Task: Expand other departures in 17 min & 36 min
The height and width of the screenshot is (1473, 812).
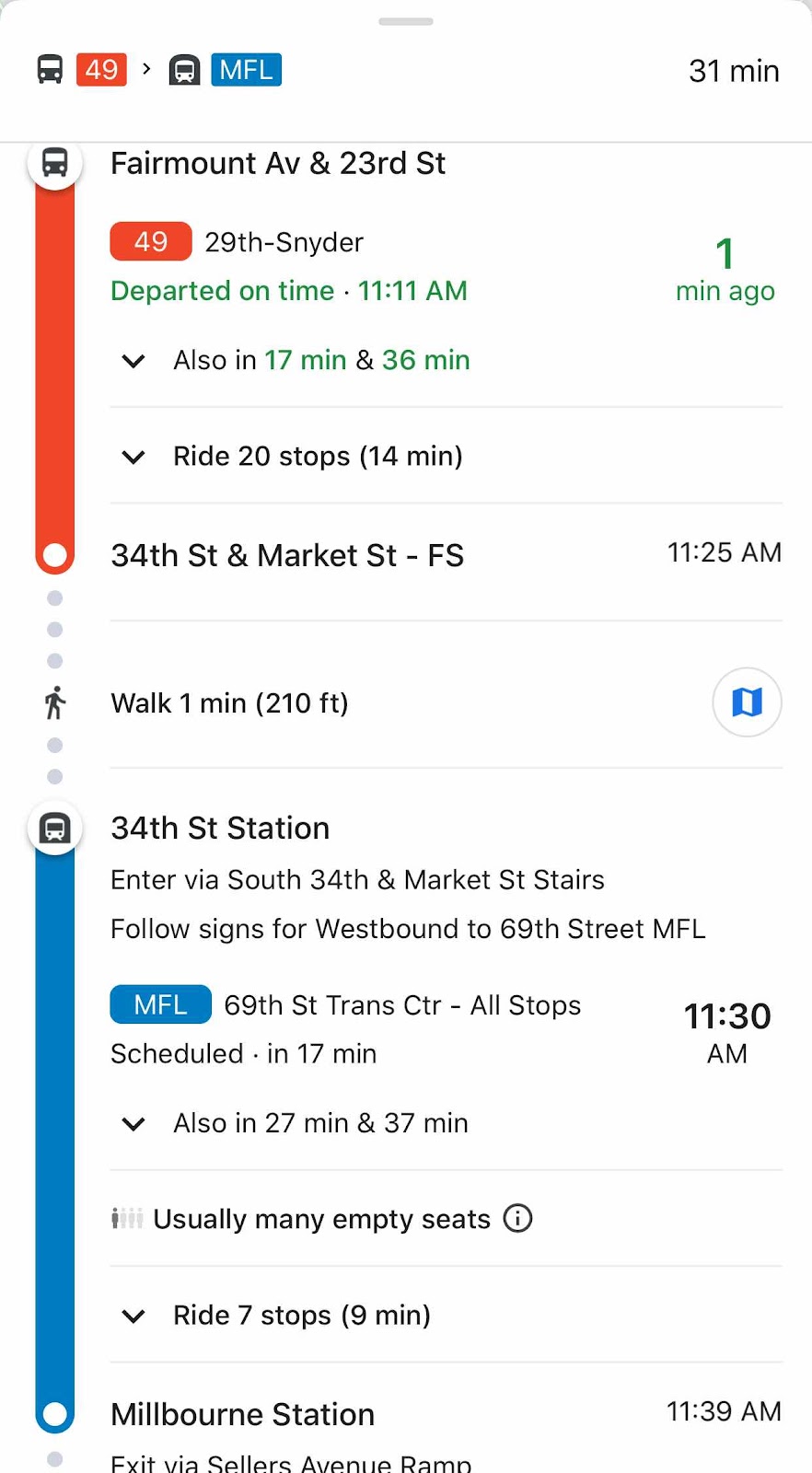Action: [x=134, y=361]
